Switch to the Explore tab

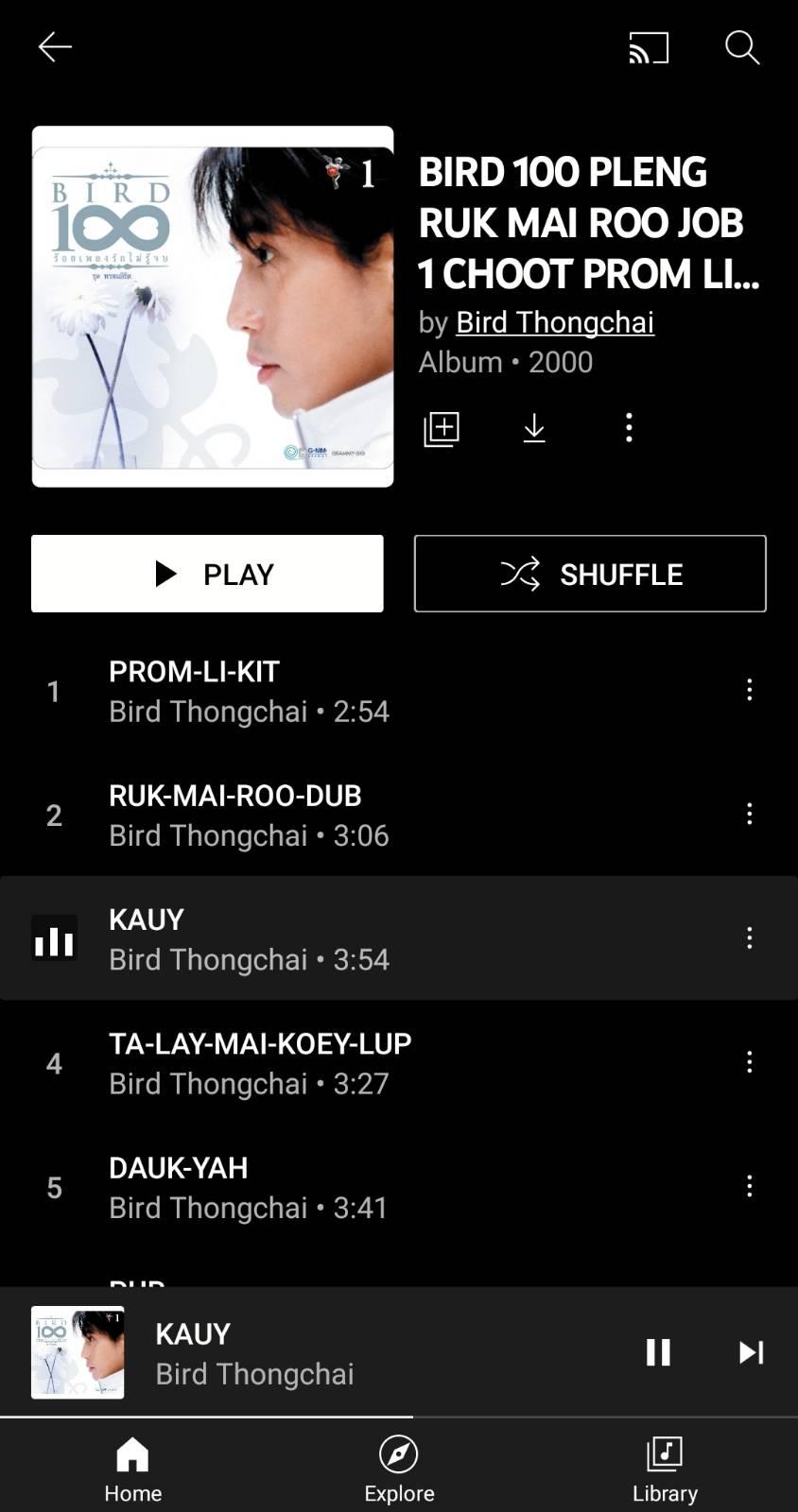[399, 1469]
